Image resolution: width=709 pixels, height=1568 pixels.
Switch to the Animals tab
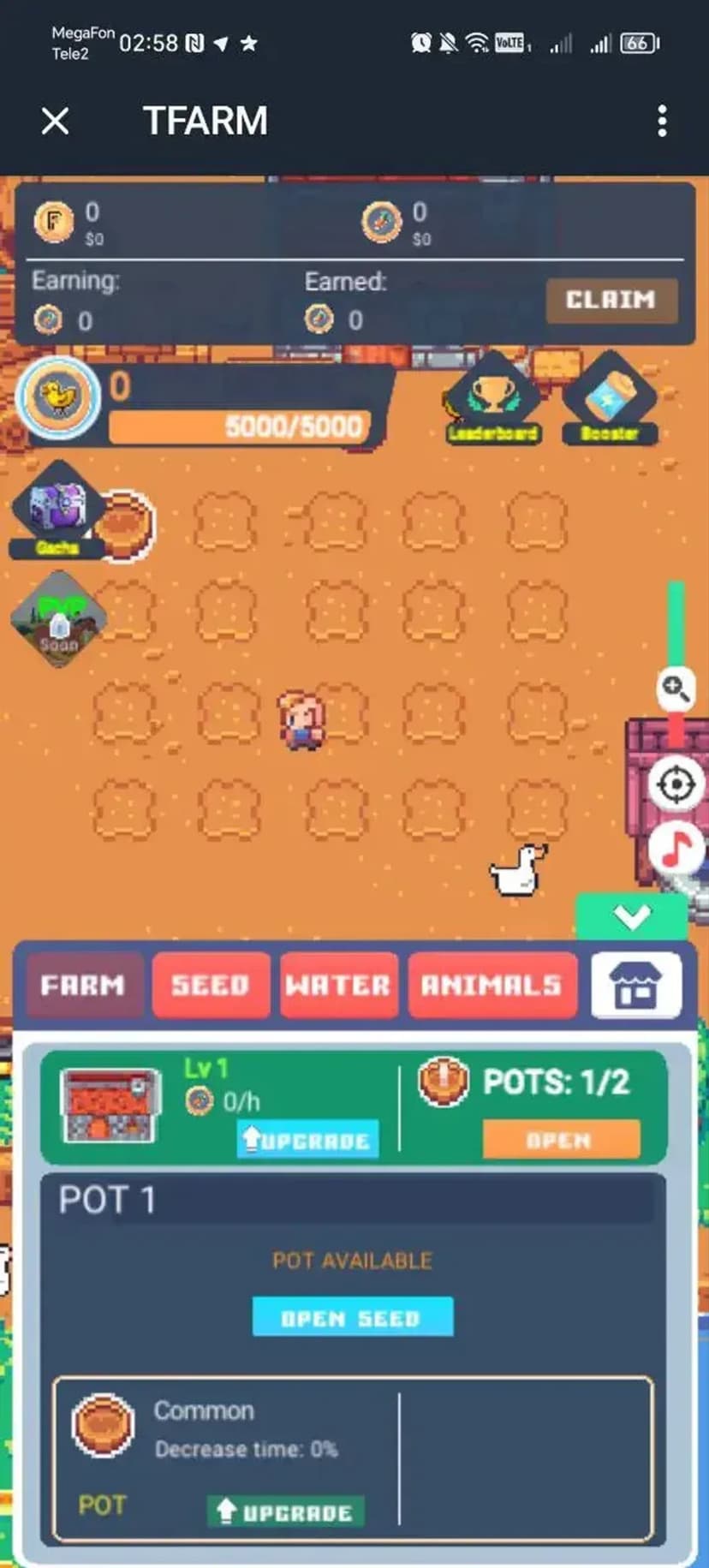coord(492,985)
